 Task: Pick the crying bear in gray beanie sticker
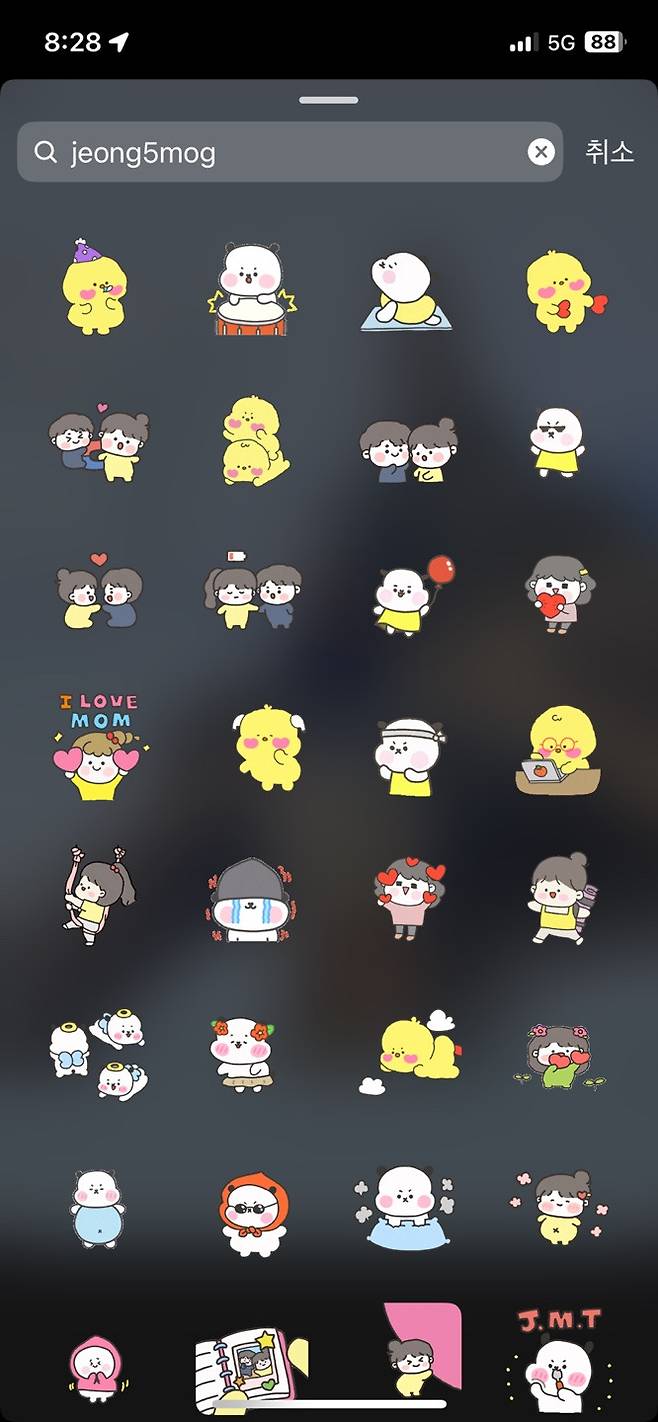[x=247, y=899]
